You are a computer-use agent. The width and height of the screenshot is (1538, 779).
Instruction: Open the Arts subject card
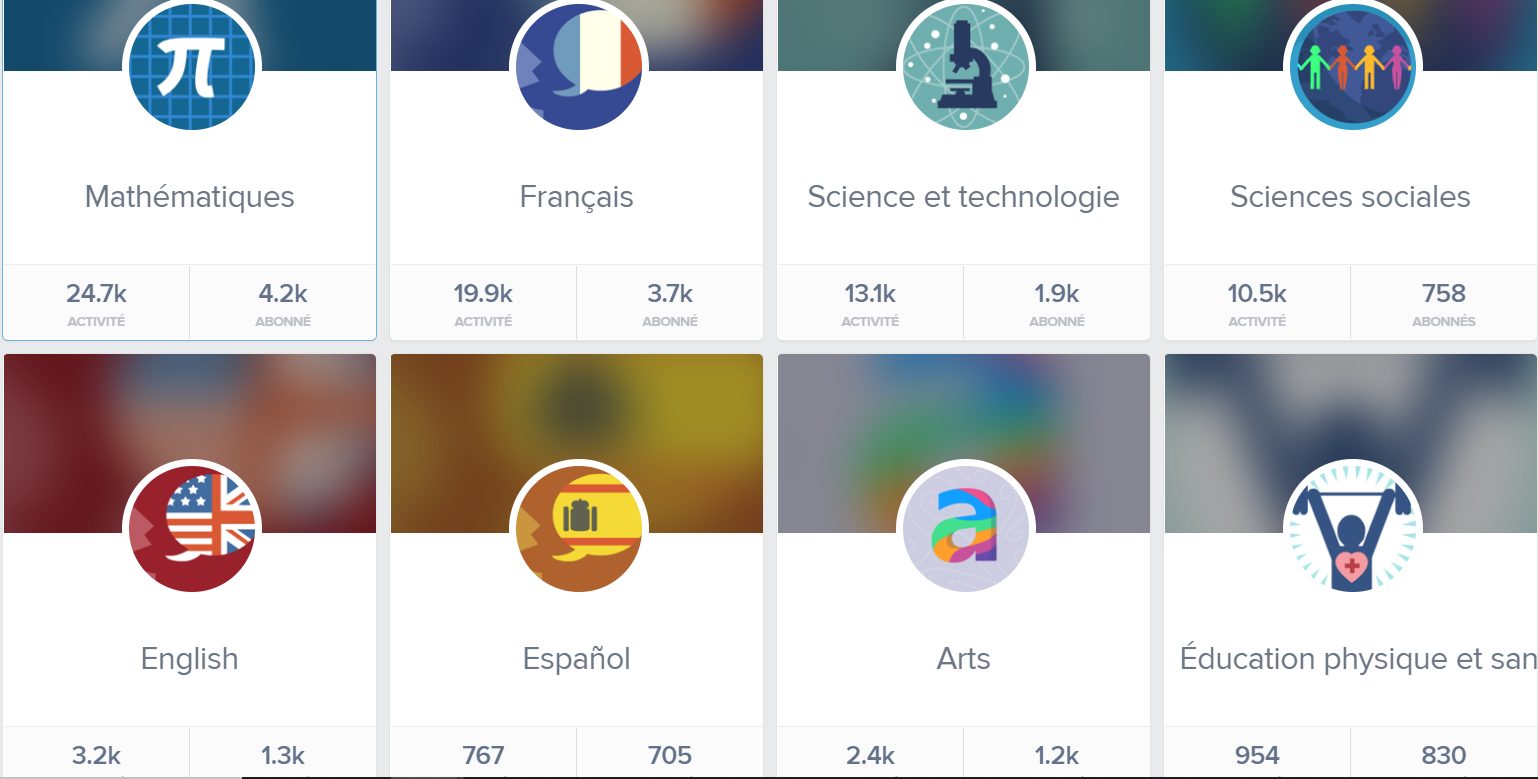click(x=963, y=658)
